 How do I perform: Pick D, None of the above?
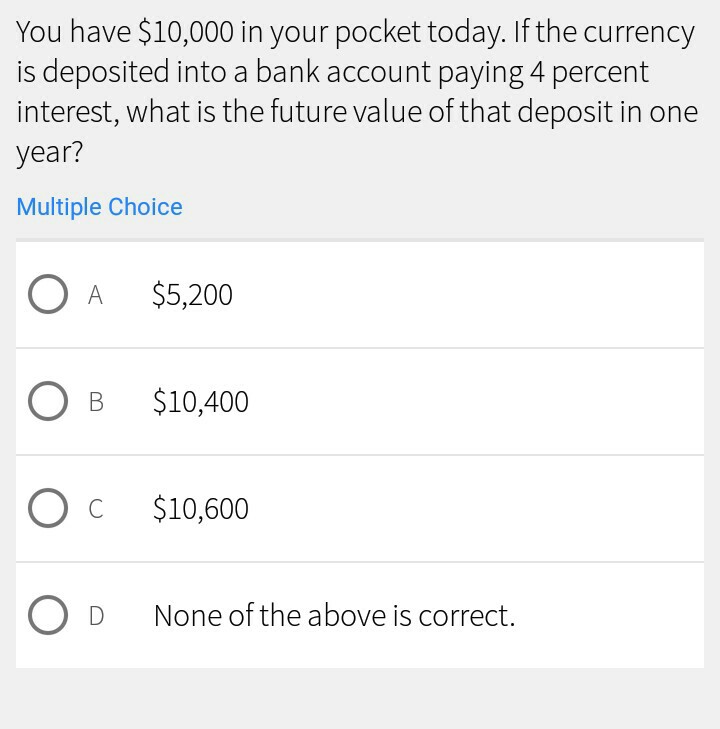pos(48,616)
